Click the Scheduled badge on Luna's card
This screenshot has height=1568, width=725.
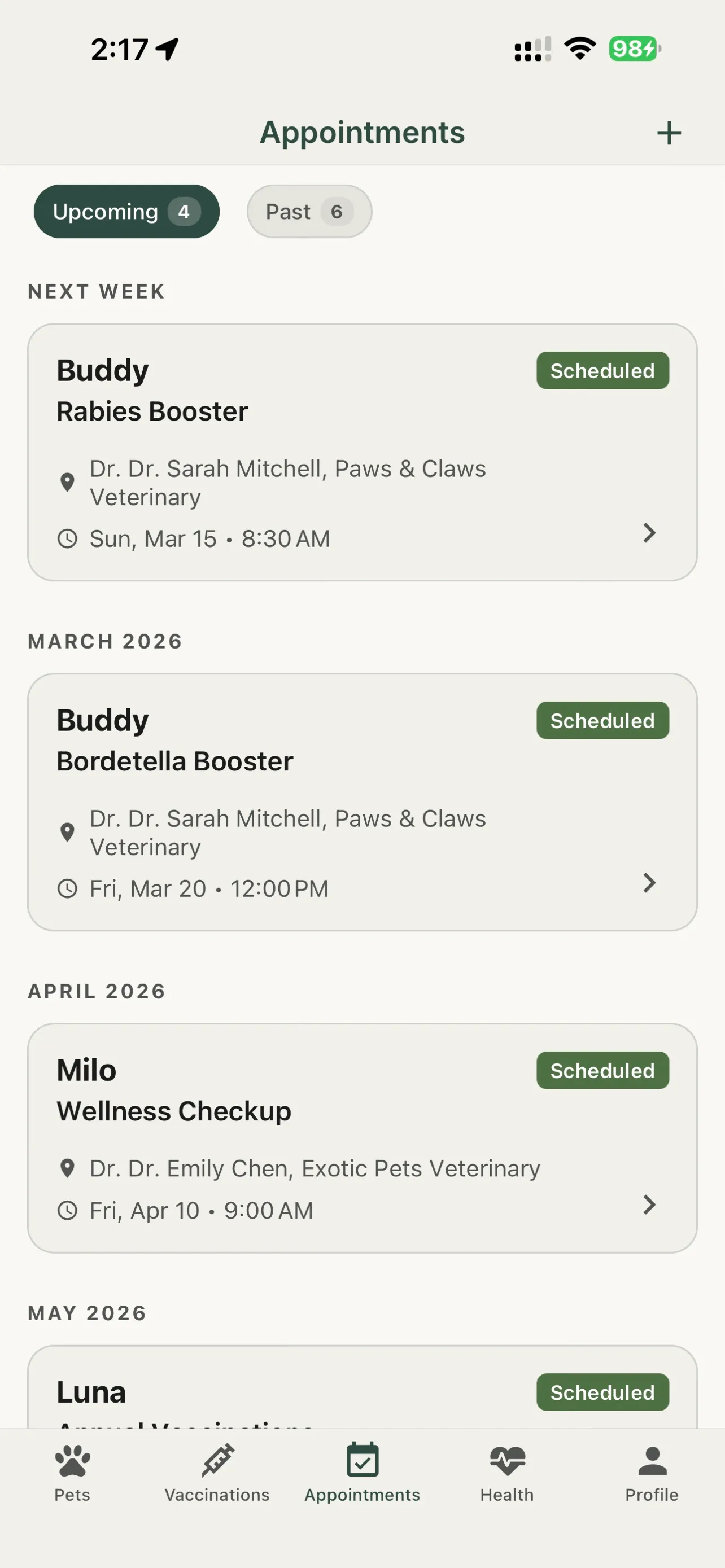click(602, 1392)
